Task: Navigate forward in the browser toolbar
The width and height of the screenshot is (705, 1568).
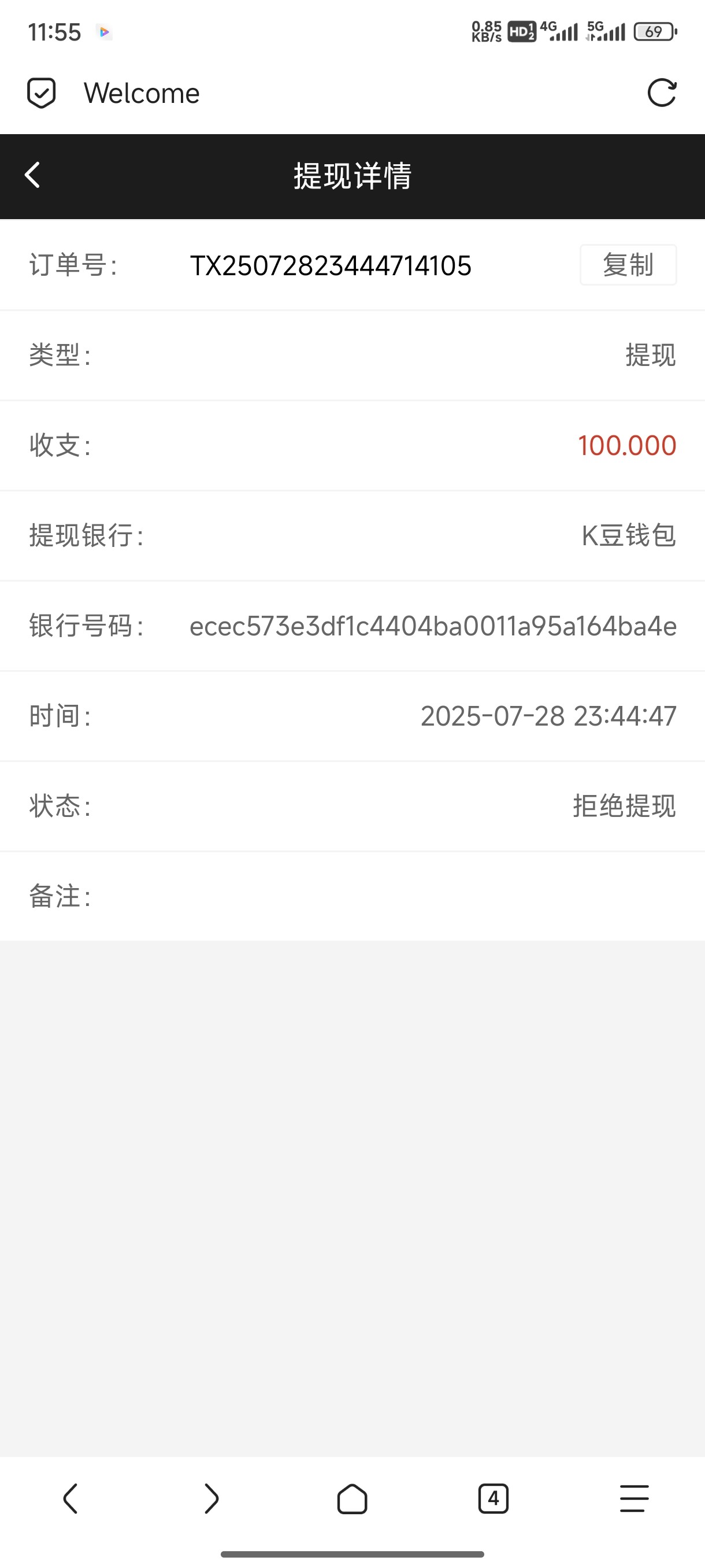Action: [211, 1498]
